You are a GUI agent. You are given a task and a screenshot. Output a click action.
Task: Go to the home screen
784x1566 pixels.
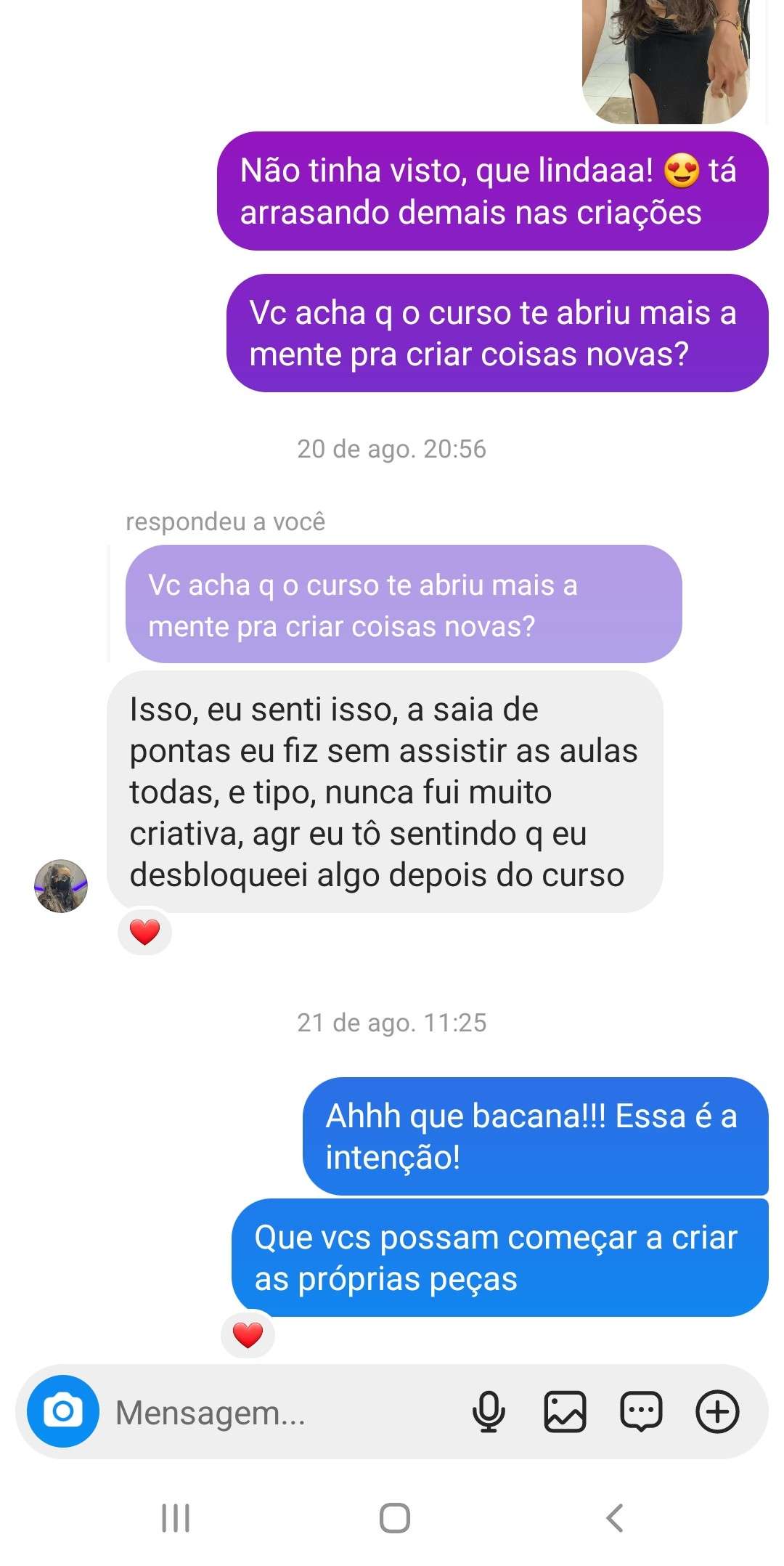pyautogui.click(x=394, y=1517)
